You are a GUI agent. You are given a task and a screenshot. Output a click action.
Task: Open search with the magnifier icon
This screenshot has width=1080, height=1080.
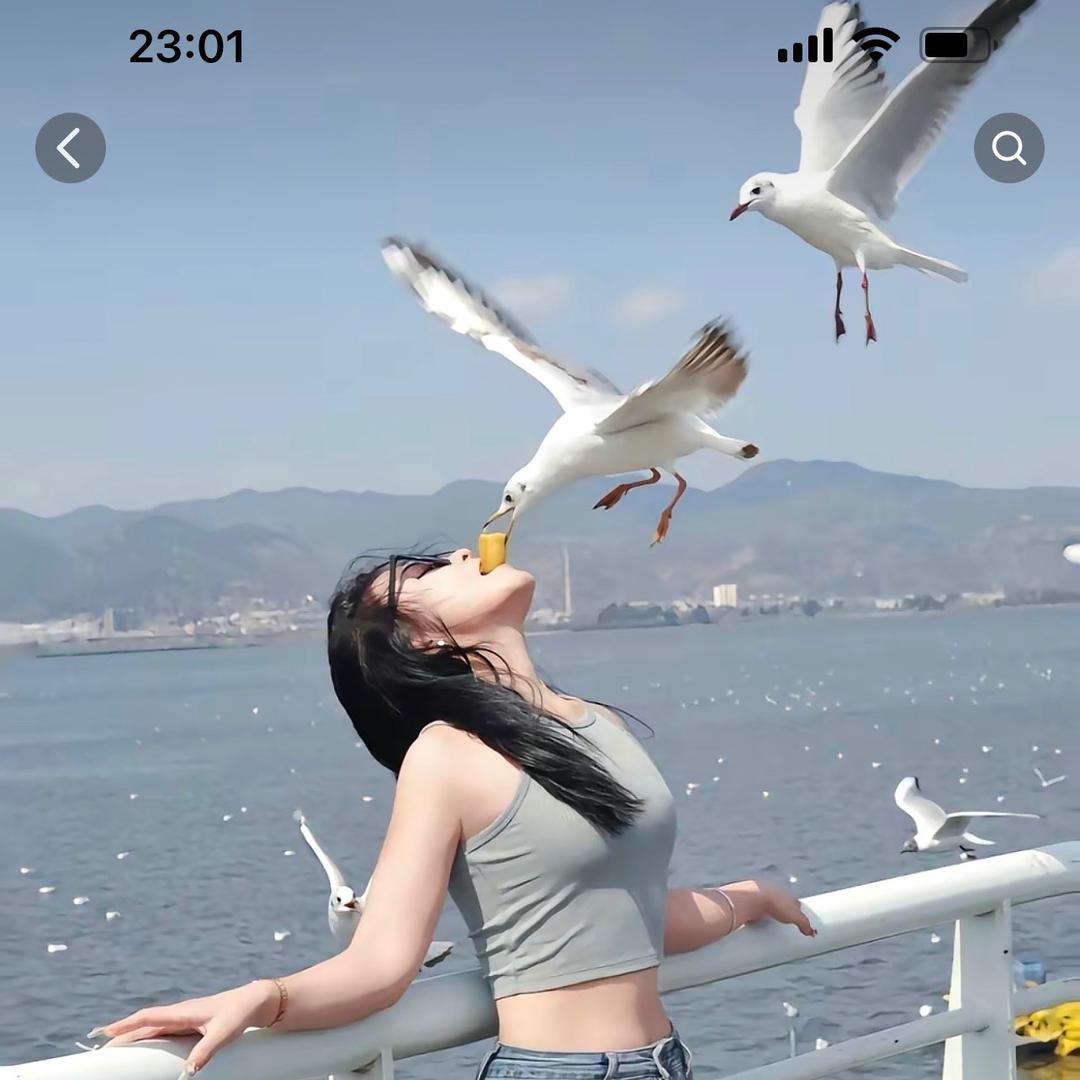click(x=1008, y=148)
